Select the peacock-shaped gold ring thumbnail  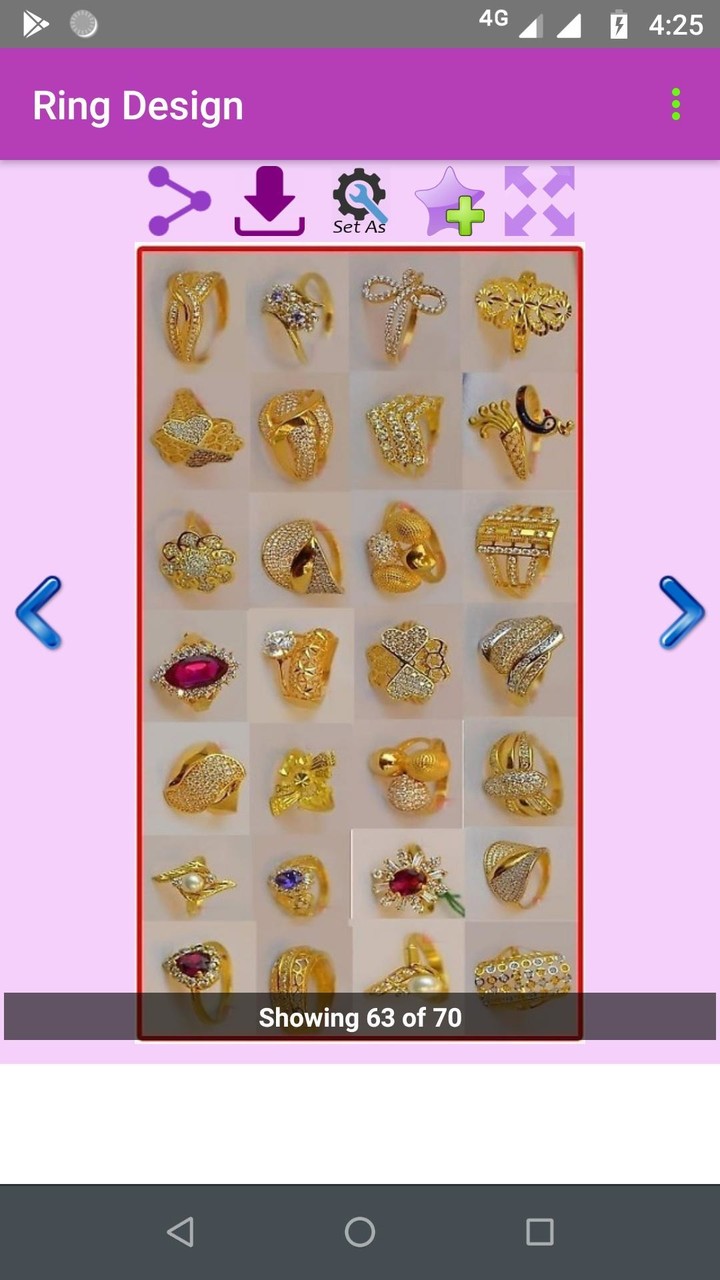(520, 430)
